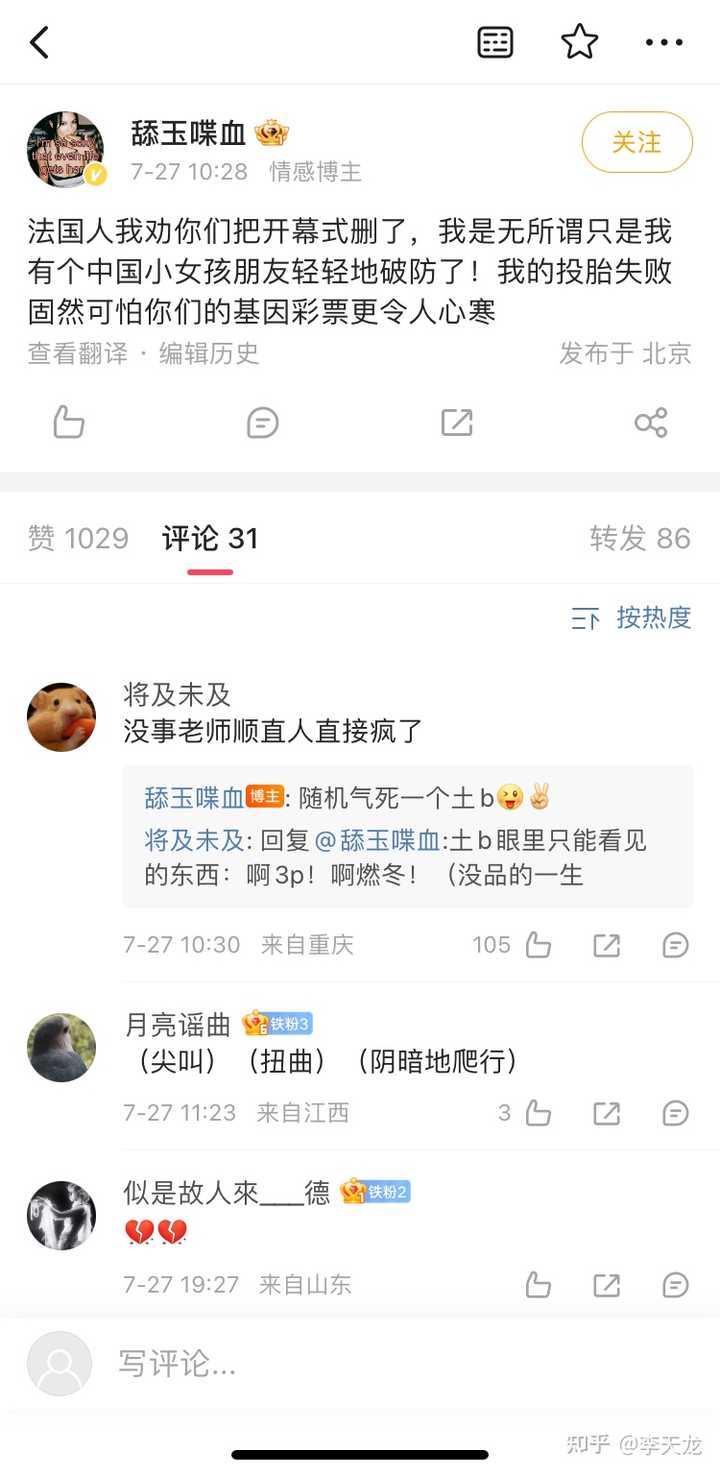The height and width of the screenshot is (1475, 720).
Task: Go back using the top-left arrow
Action: click(x=39, y=42)
